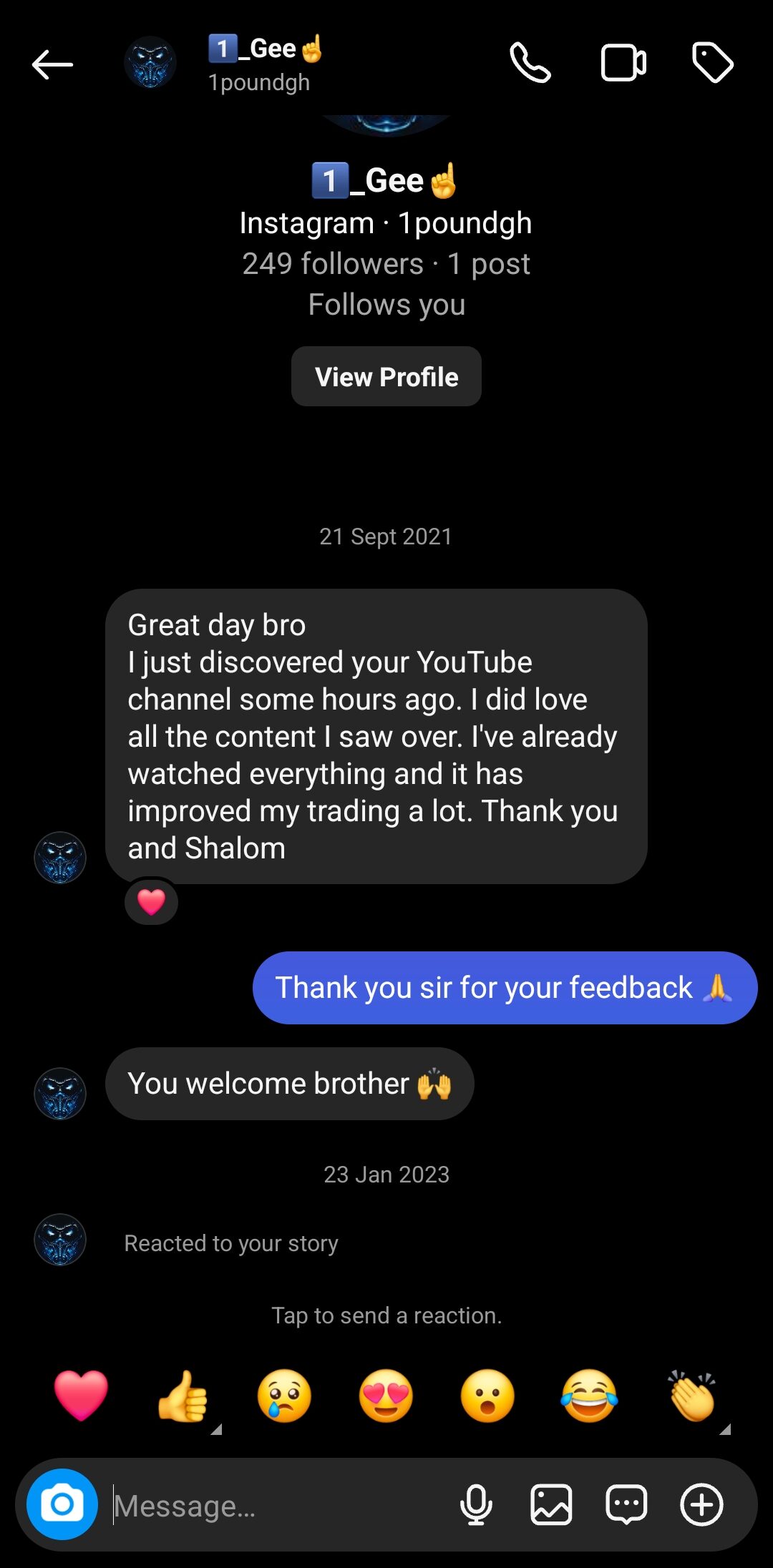Tap the heart reaction under first message

click(151, 901)
